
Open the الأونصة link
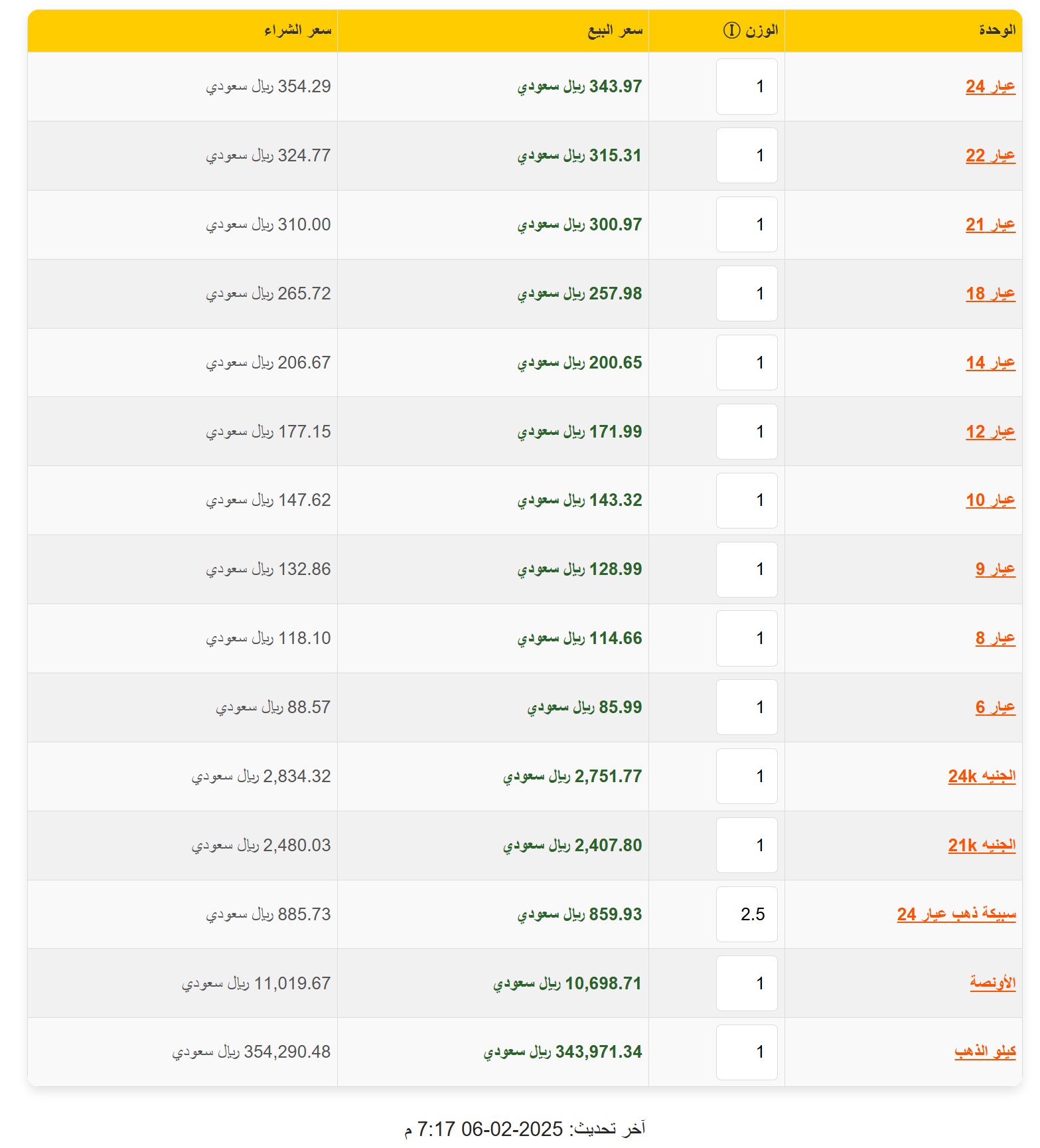pos(992,983)
